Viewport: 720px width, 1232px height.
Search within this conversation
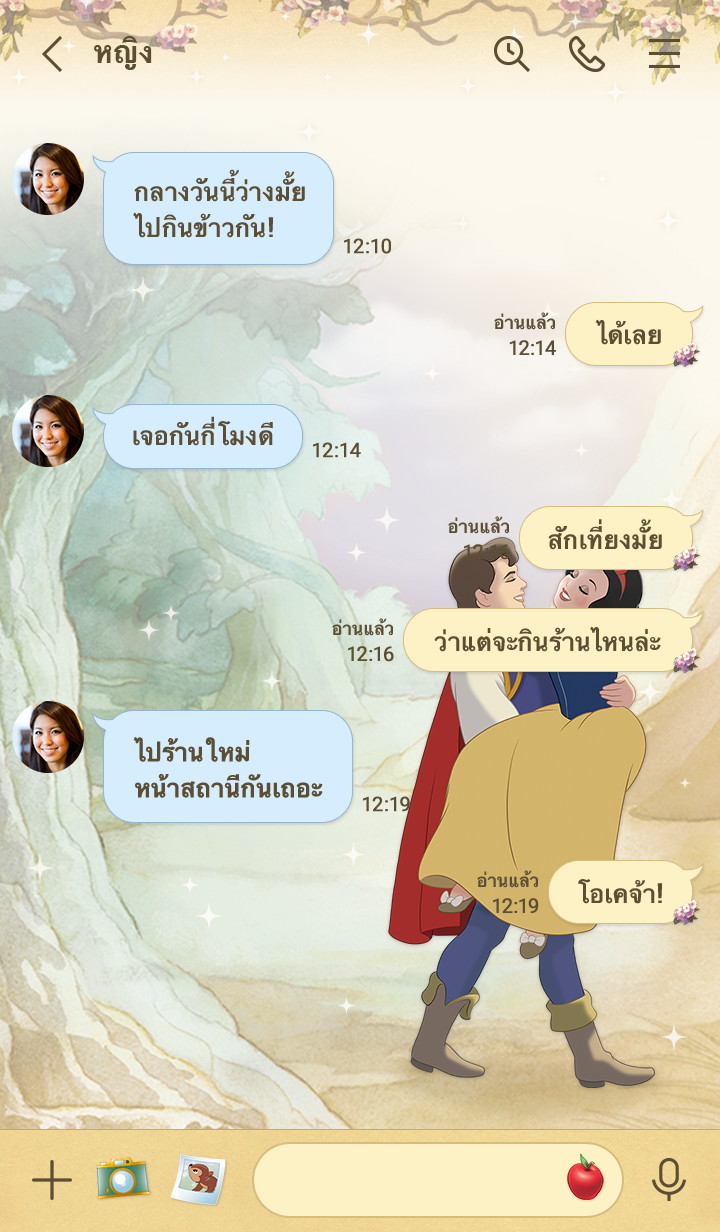(x=511, y=54)
